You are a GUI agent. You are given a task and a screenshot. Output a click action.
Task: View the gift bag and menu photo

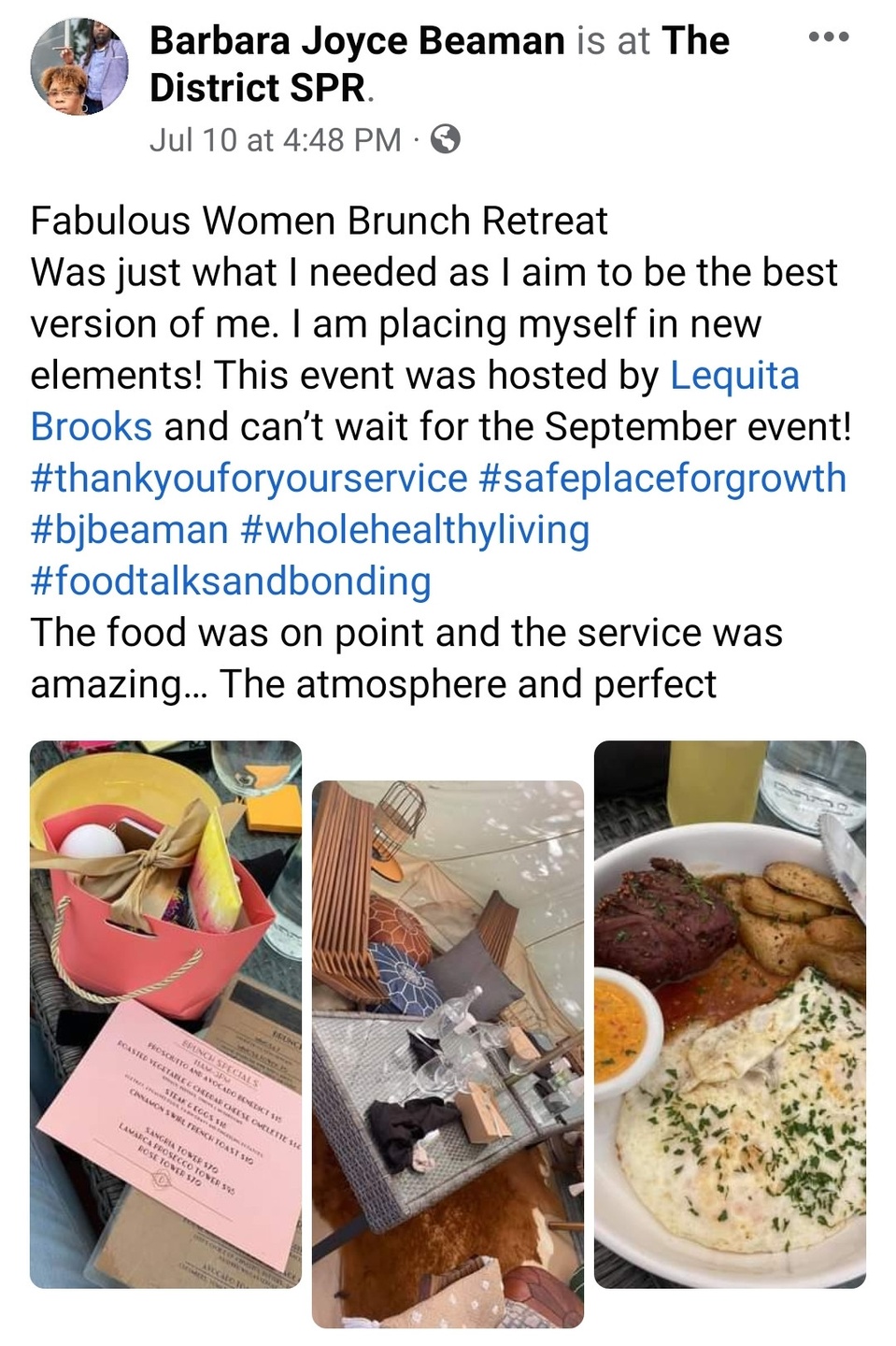point(165,1014)
